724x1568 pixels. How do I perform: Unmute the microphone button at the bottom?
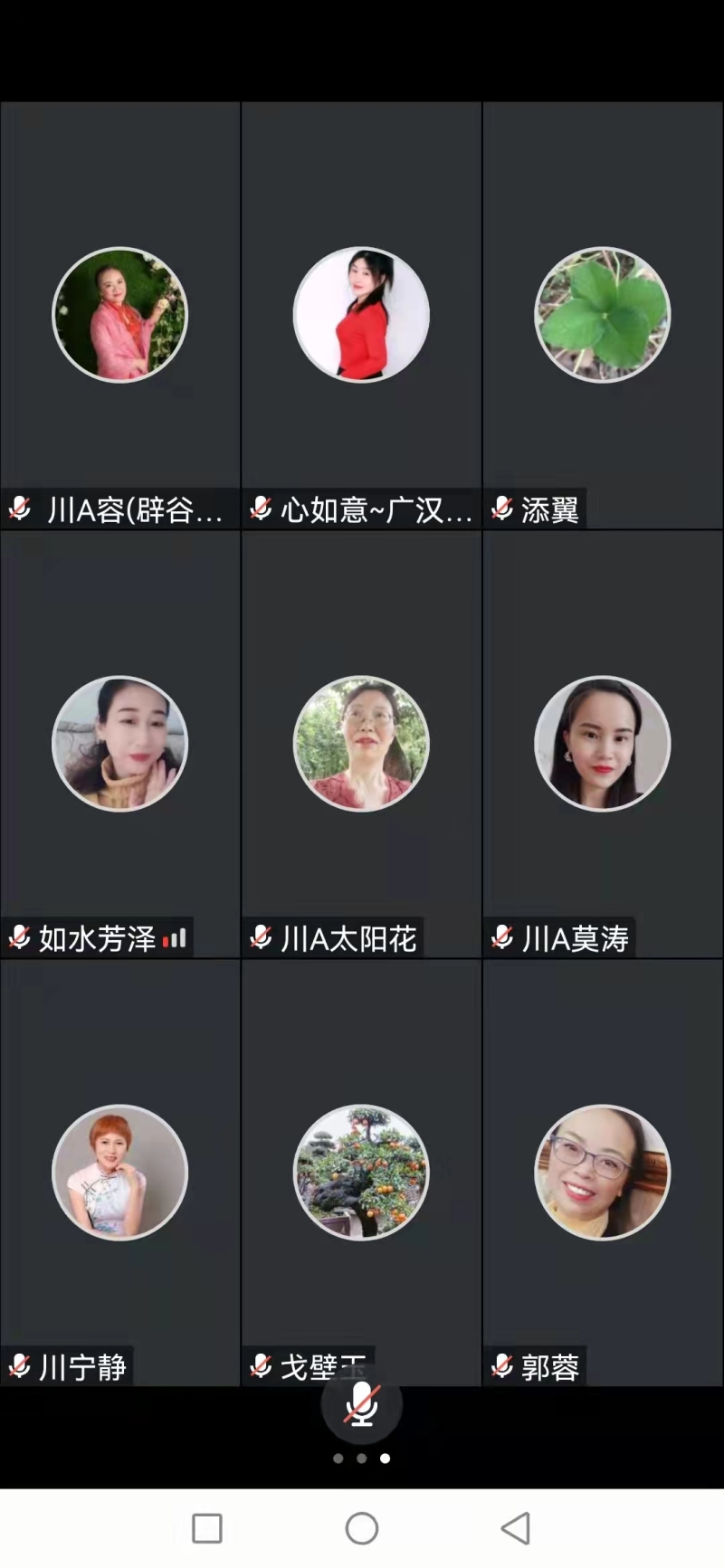[362, 1404]
